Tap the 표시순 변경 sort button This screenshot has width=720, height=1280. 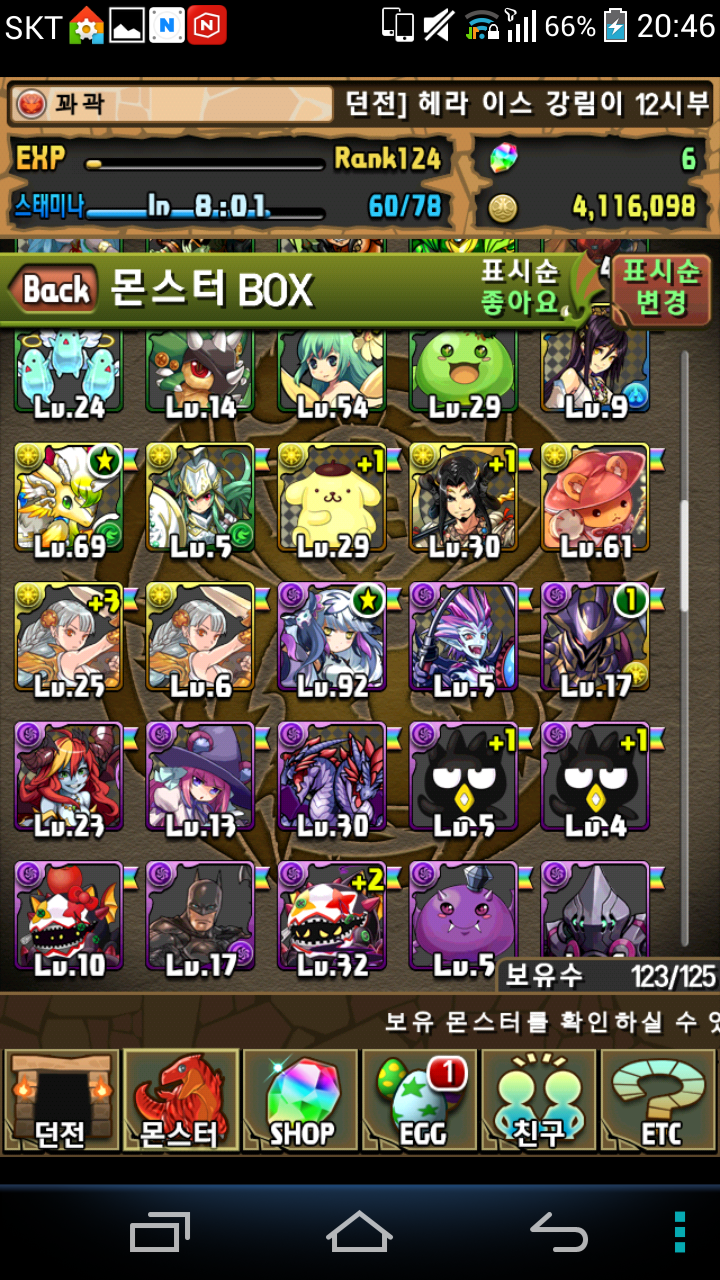pos(661,288)
